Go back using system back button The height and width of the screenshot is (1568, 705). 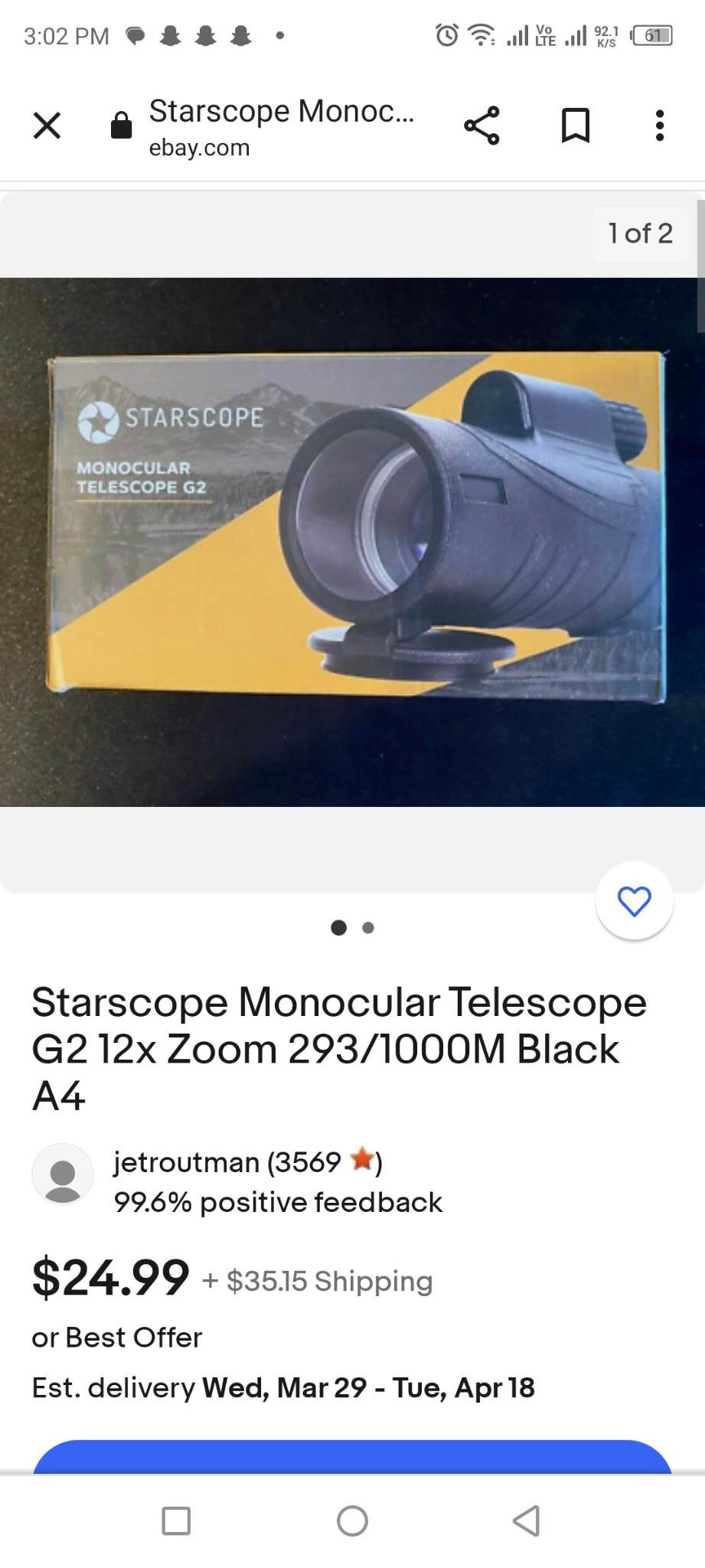(527, 1521)
